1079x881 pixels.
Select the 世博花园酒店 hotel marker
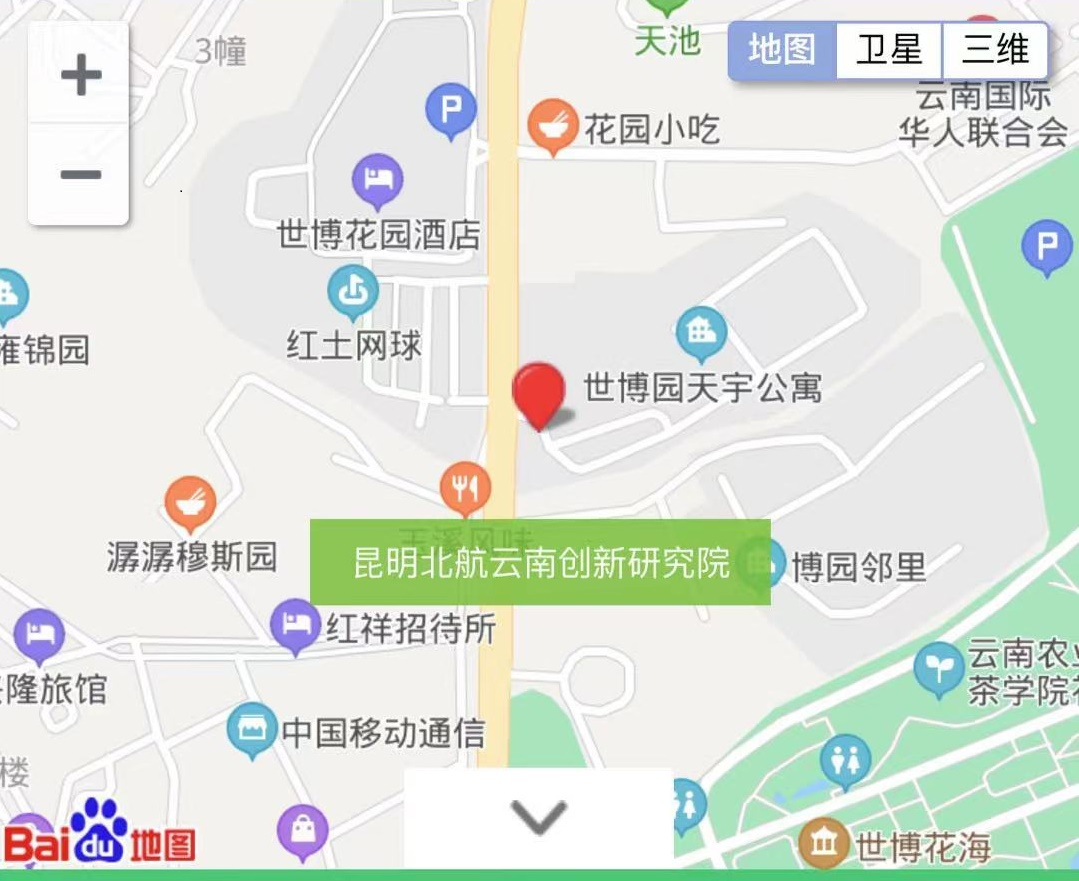click(377, 179)
